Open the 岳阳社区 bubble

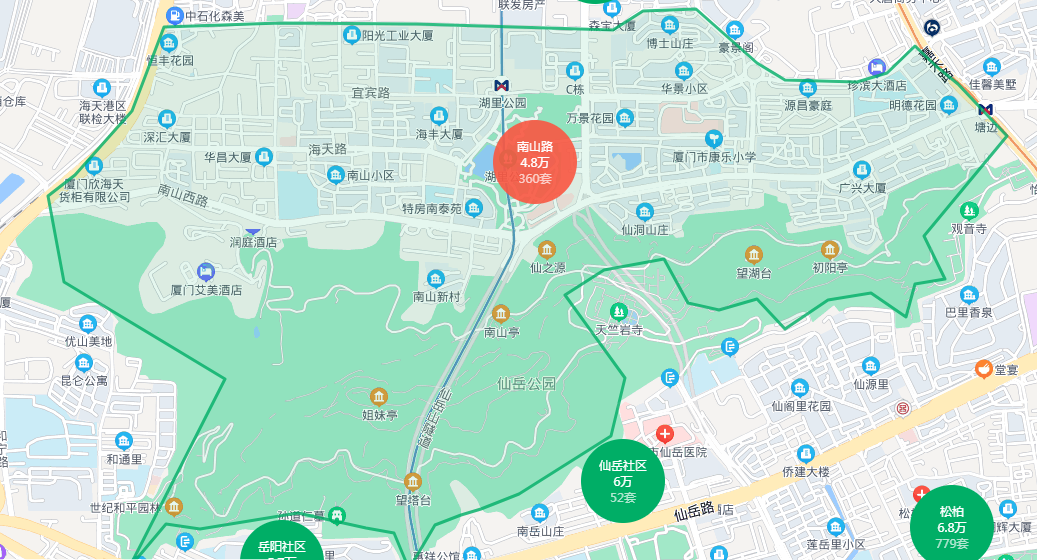coord(282,545)
